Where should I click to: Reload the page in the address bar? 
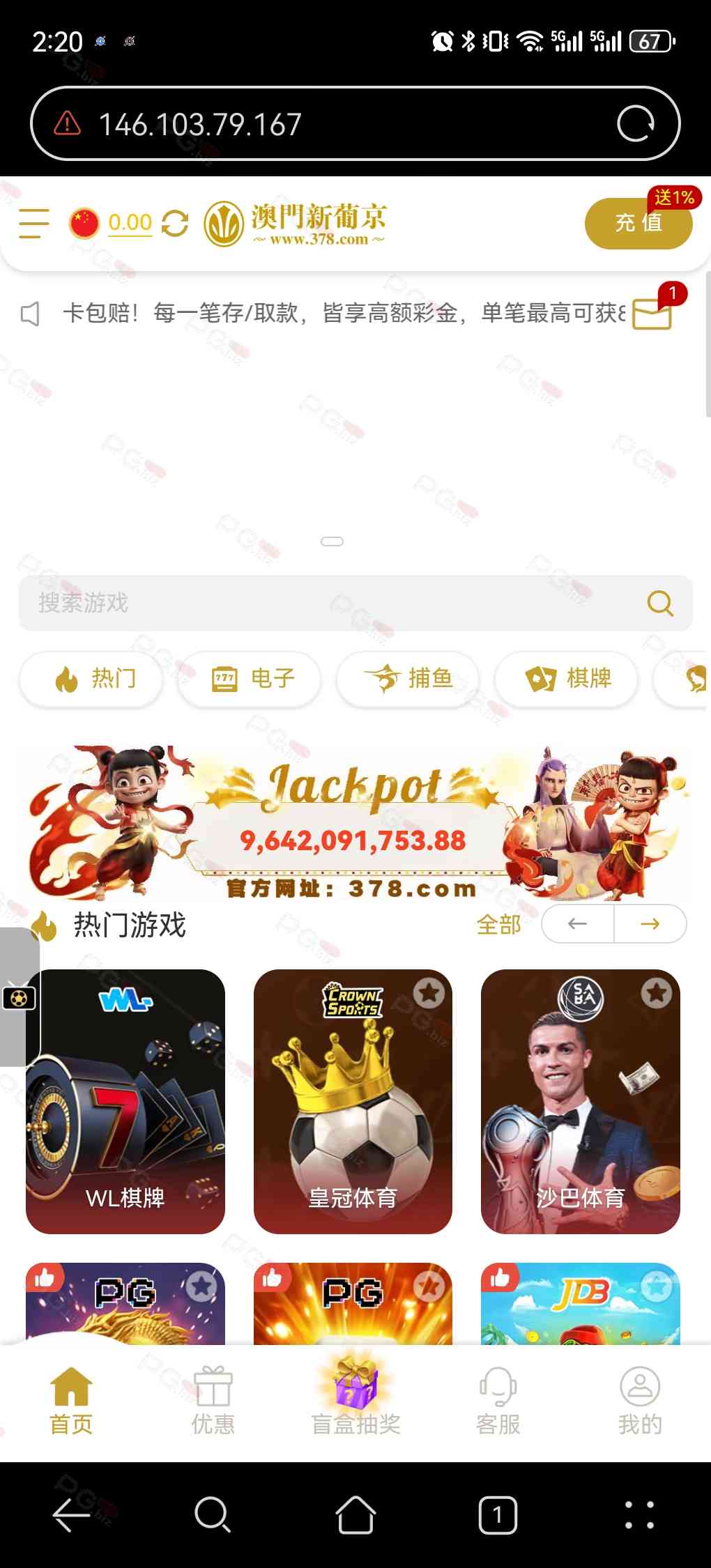636,124
